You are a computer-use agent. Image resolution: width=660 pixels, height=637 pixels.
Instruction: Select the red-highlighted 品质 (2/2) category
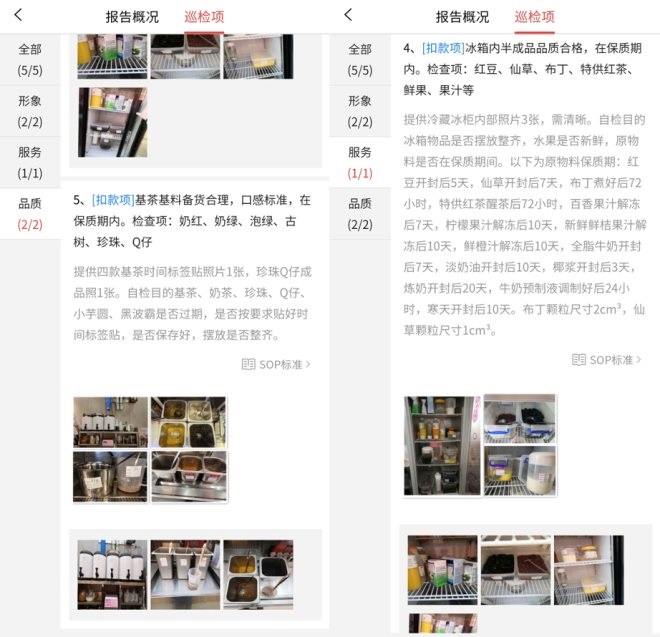[x=30, y=213]
